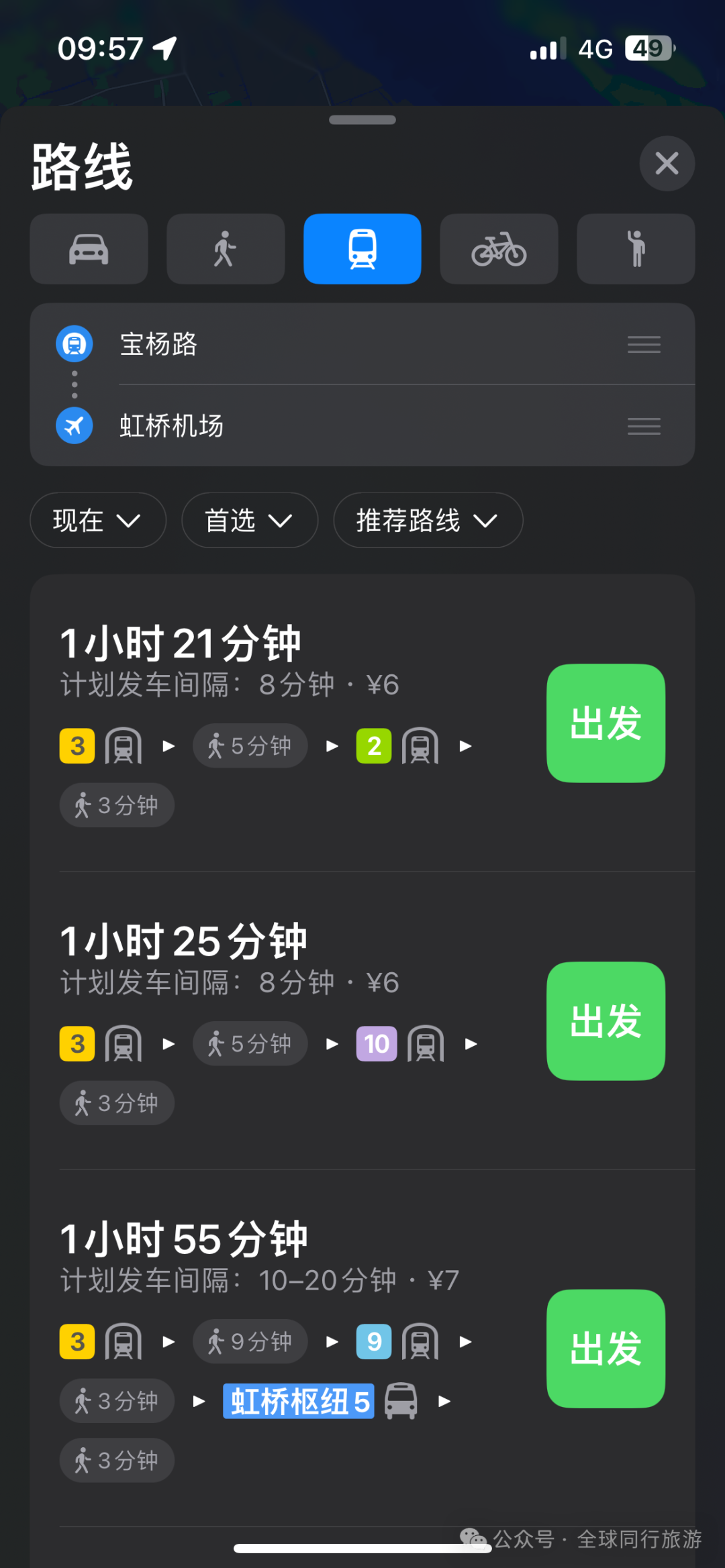Close the 路线 directions panel
The image size is (725, 1568).
point(666,164)
